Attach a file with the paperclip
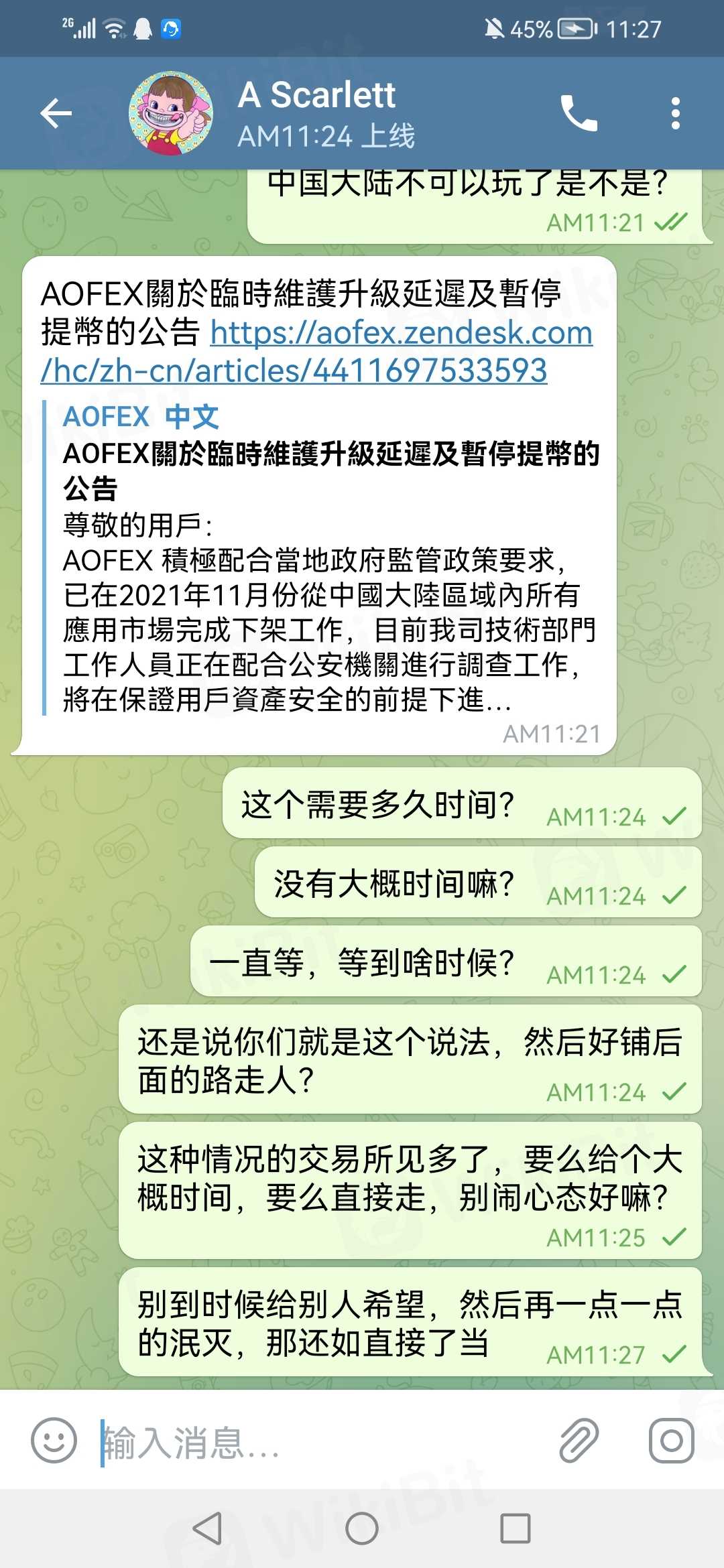724x1568 pixels. tap(579, 1440)
